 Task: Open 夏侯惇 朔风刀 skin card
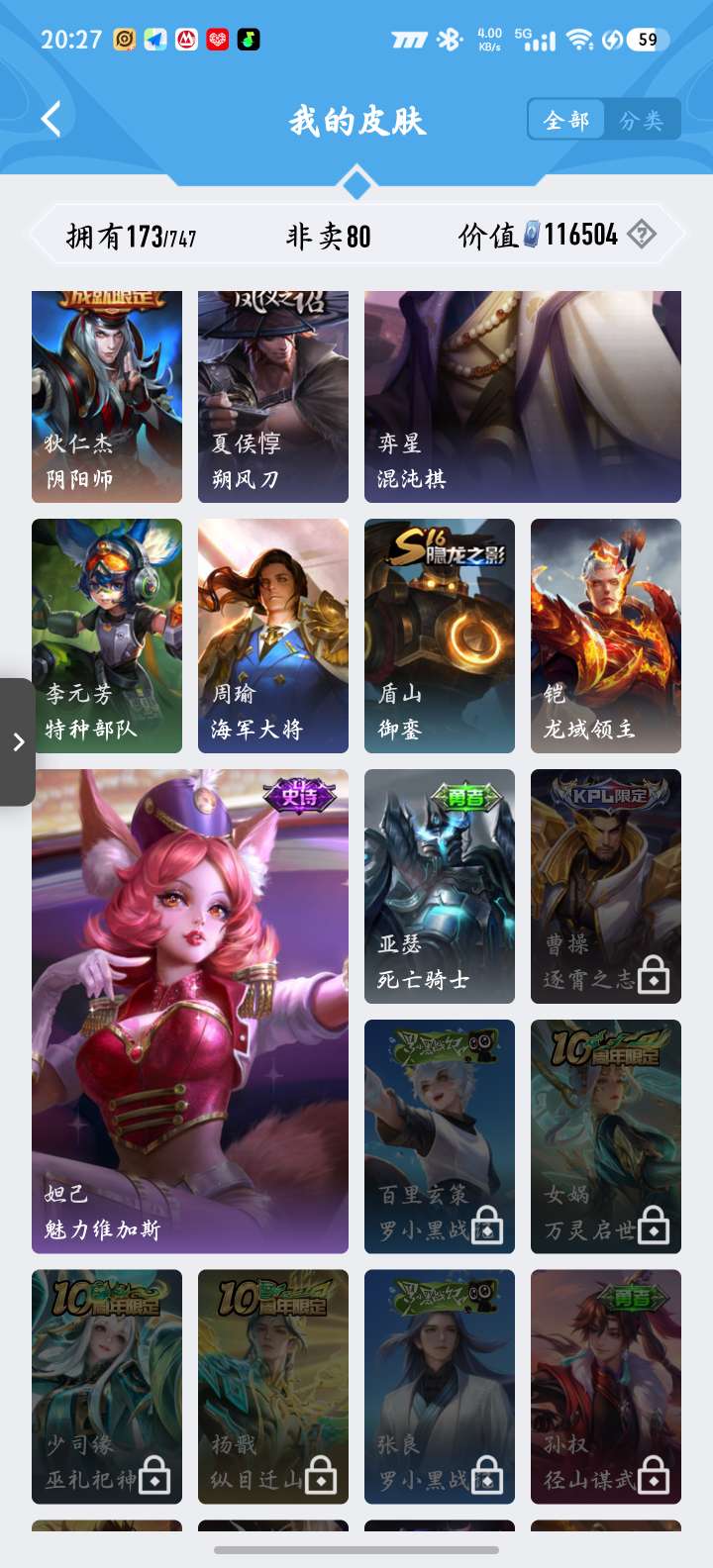point(273,397)
